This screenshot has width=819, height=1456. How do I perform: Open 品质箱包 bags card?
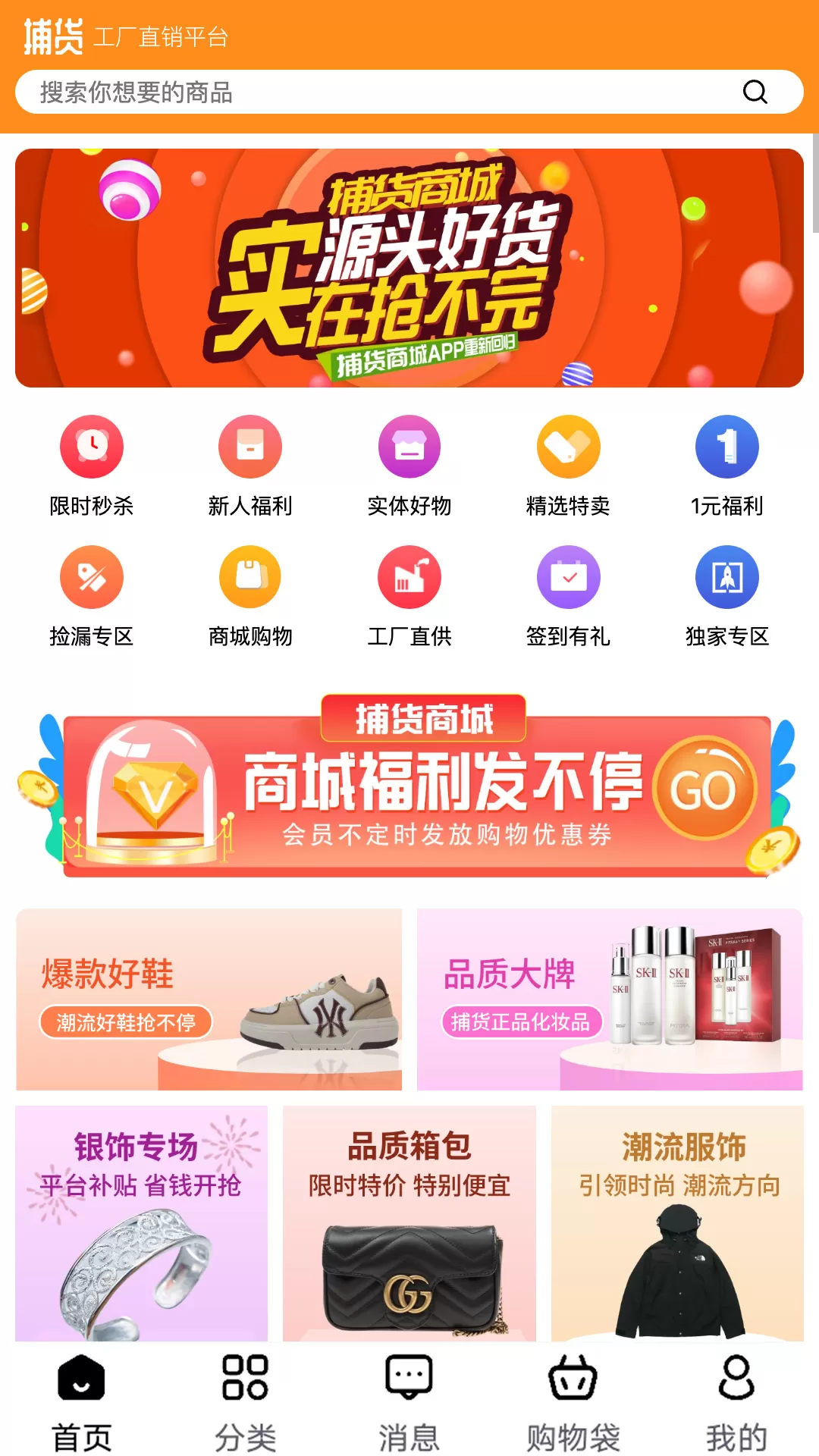[409, 1222]
